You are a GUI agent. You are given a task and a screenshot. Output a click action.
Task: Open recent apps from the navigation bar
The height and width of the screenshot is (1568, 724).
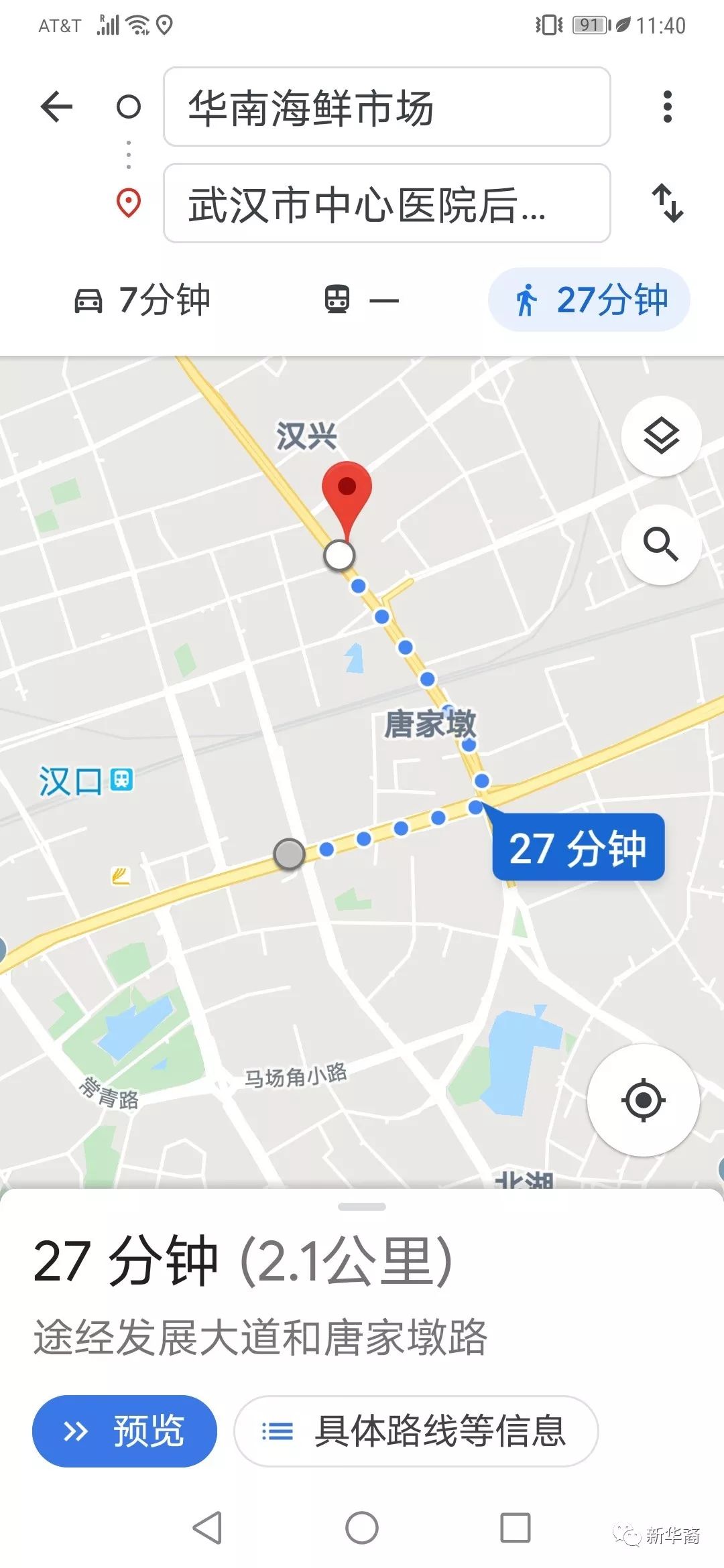(x=516, y=1528)
